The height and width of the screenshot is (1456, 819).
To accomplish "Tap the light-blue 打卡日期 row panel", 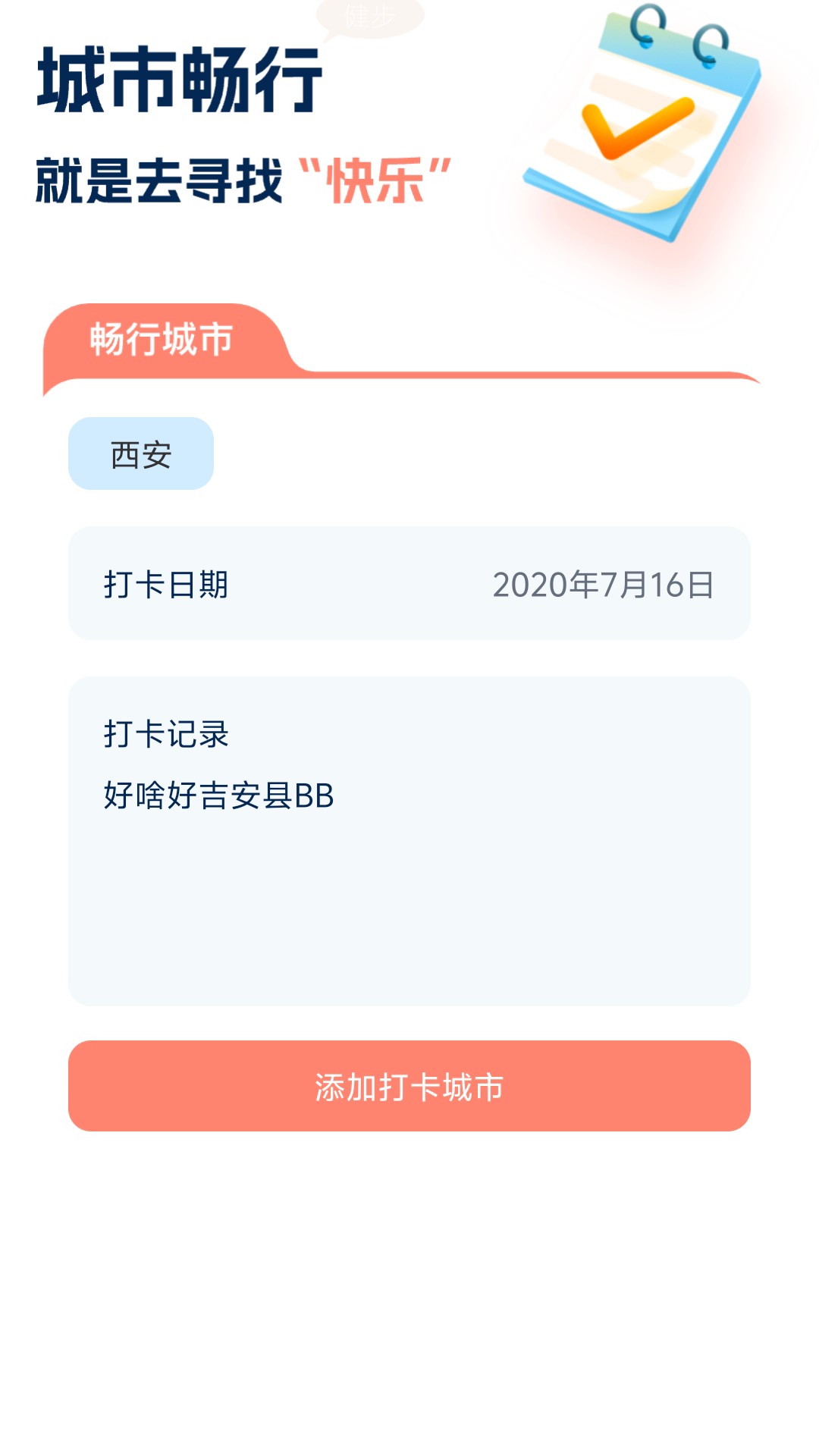I will 409,584.
